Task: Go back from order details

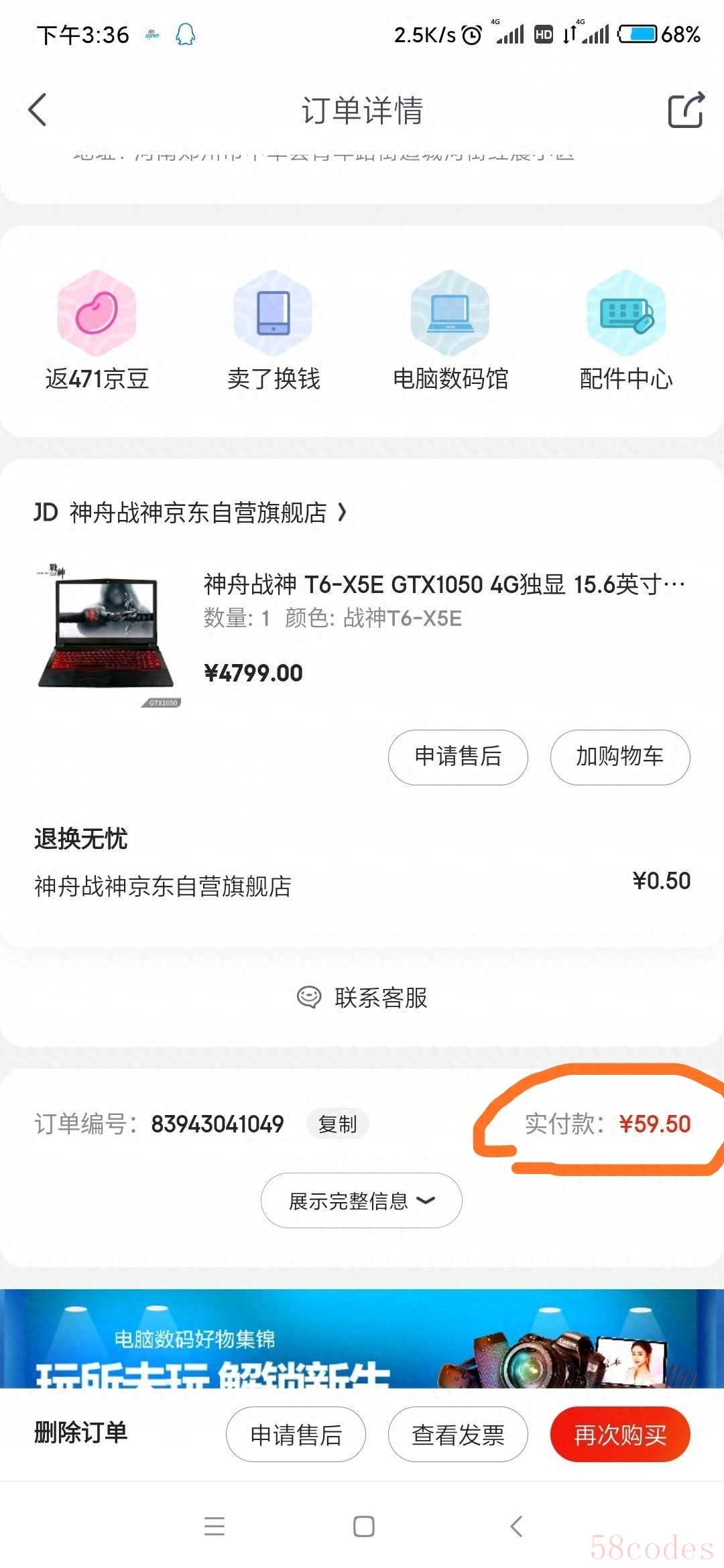Action: point(38,110)
